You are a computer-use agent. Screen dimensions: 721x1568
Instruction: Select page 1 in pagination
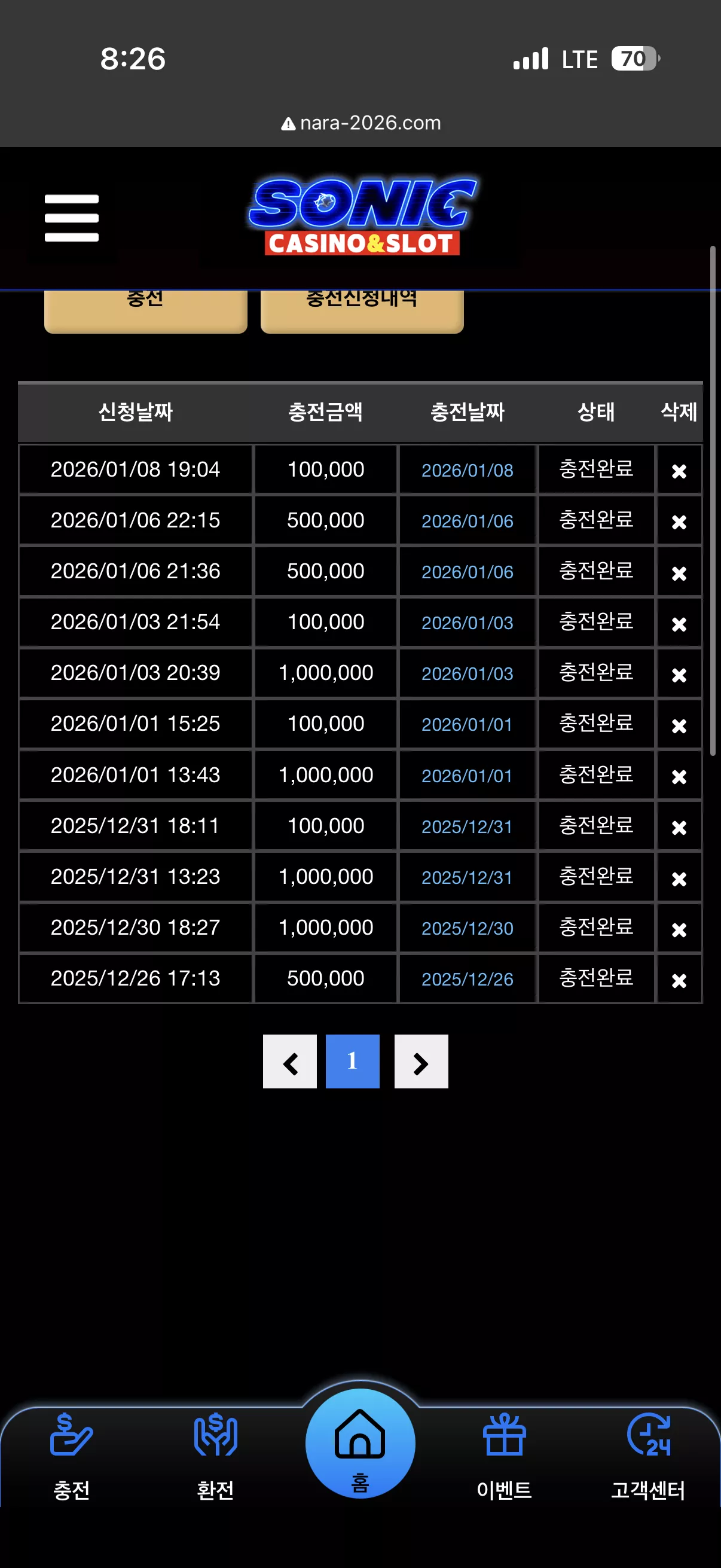(x=353, y=1061)
